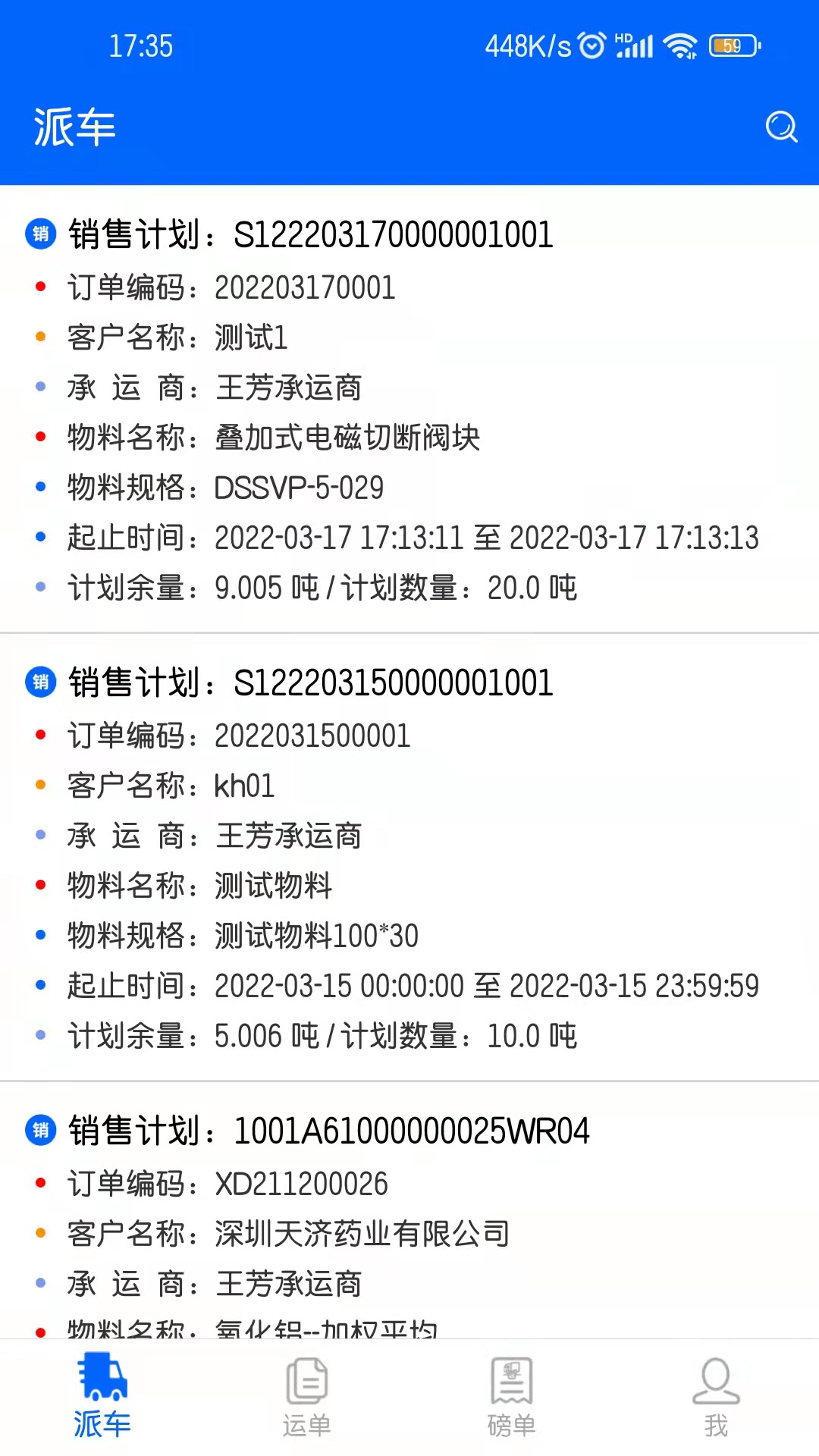Click the 销 badge on plan S122203150000001001
The width and height of the screenshot is (819, 1456).
(42, 682)
